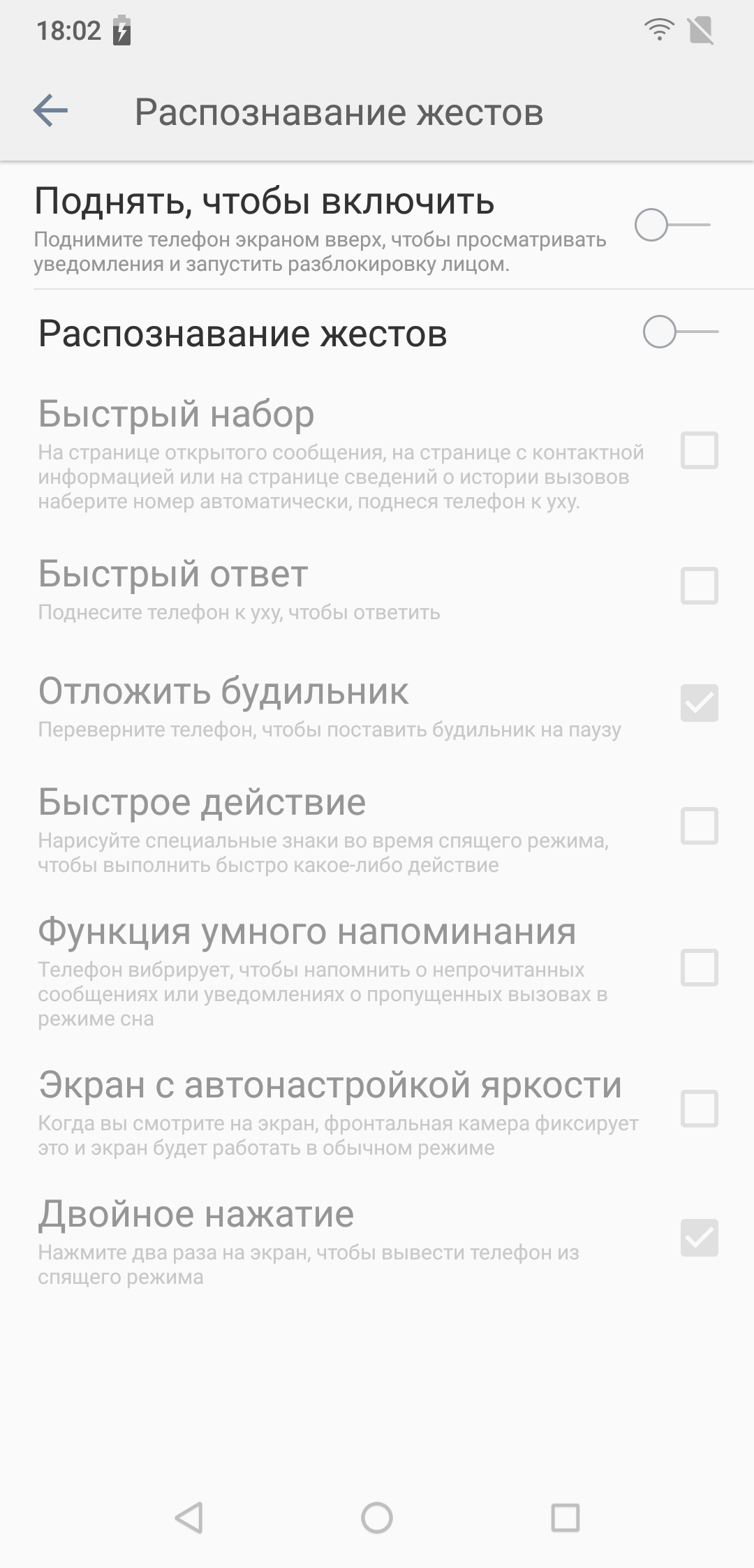754x1568 pixels.
Task: Uncheck the Отложить будильник checkbox
Action: point(699,703)
